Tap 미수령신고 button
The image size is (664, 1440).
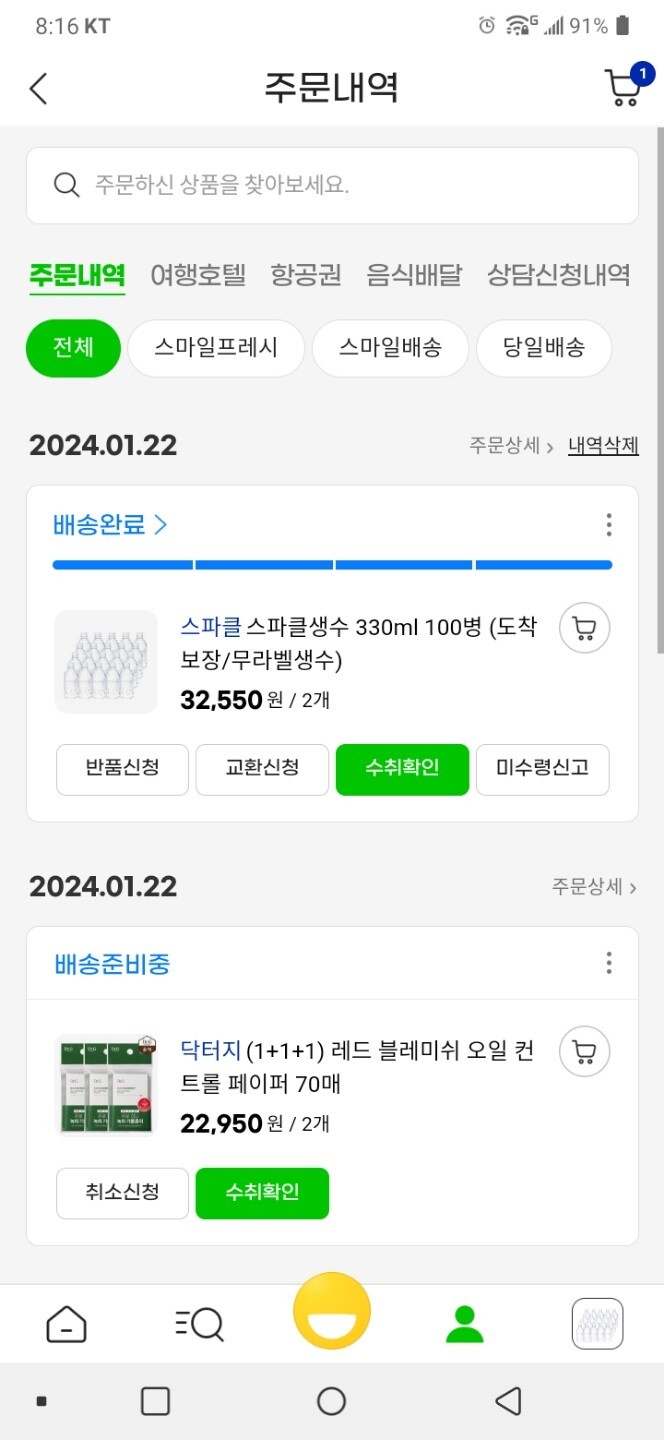click(x=542, y=769)
